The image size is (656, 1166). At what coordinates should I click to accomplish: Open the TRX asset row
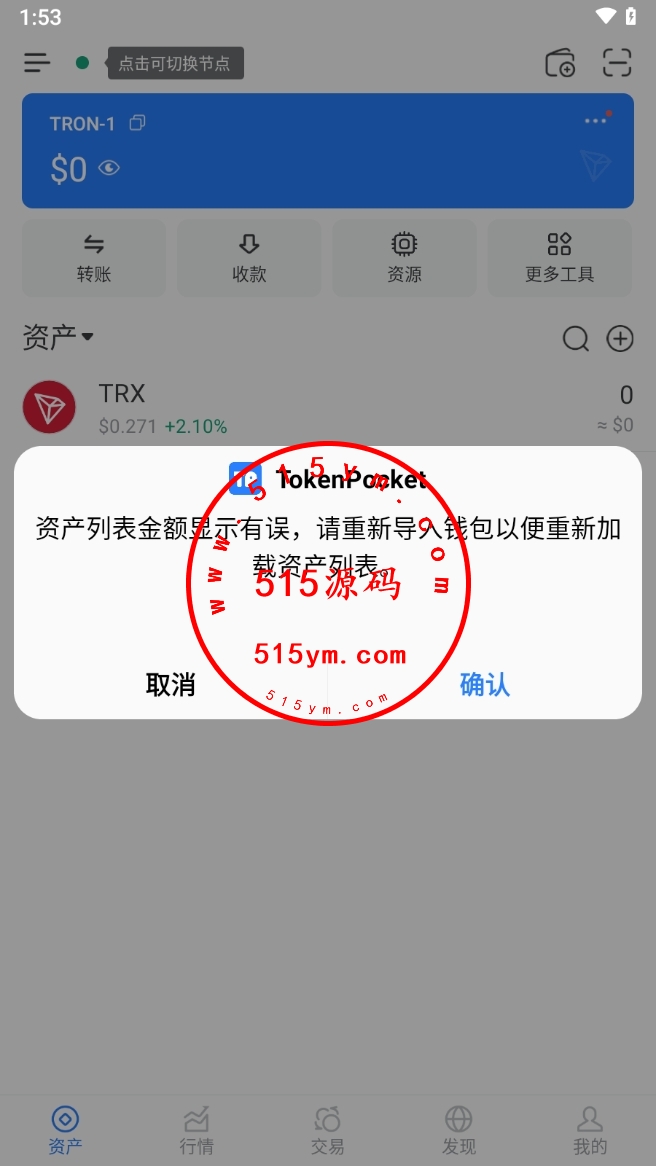click(328, 408)
